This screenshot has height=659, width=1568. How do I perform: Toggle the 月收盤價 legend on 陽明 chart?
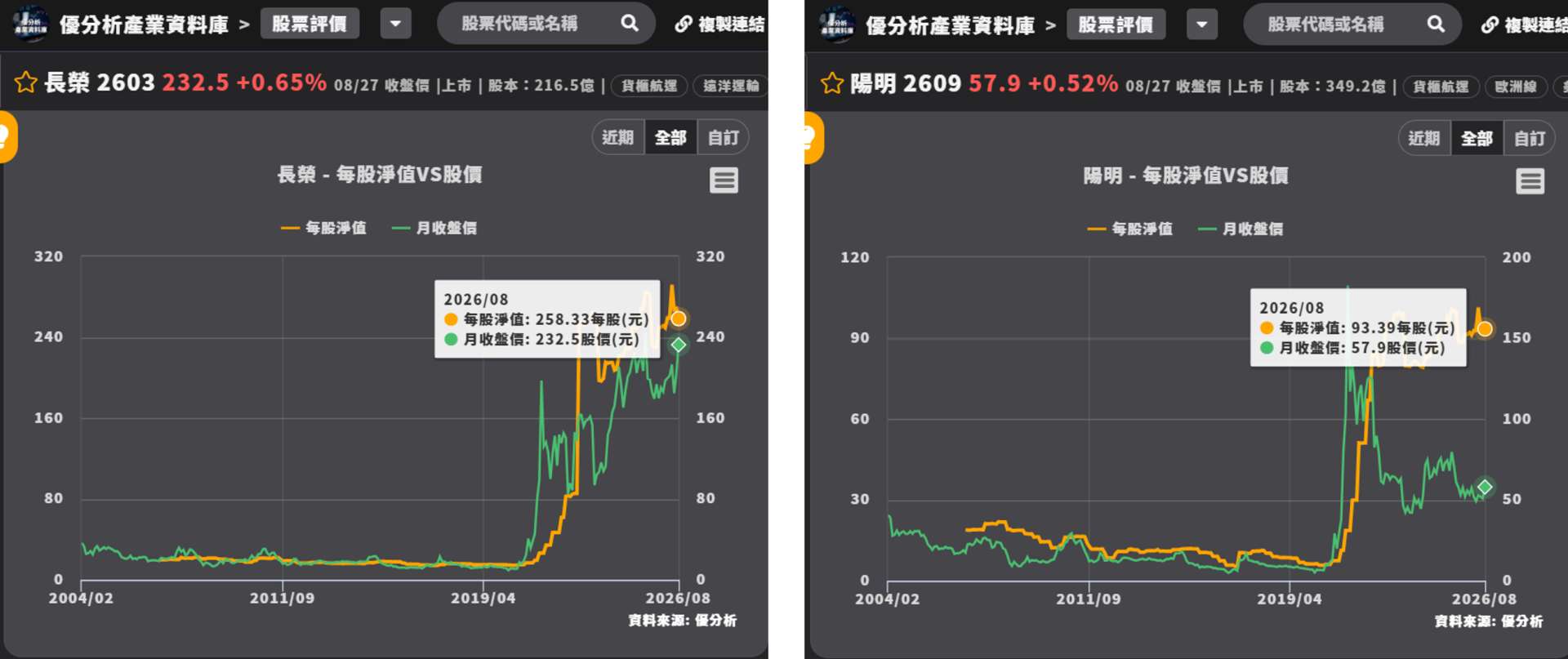pos(1241,229)
